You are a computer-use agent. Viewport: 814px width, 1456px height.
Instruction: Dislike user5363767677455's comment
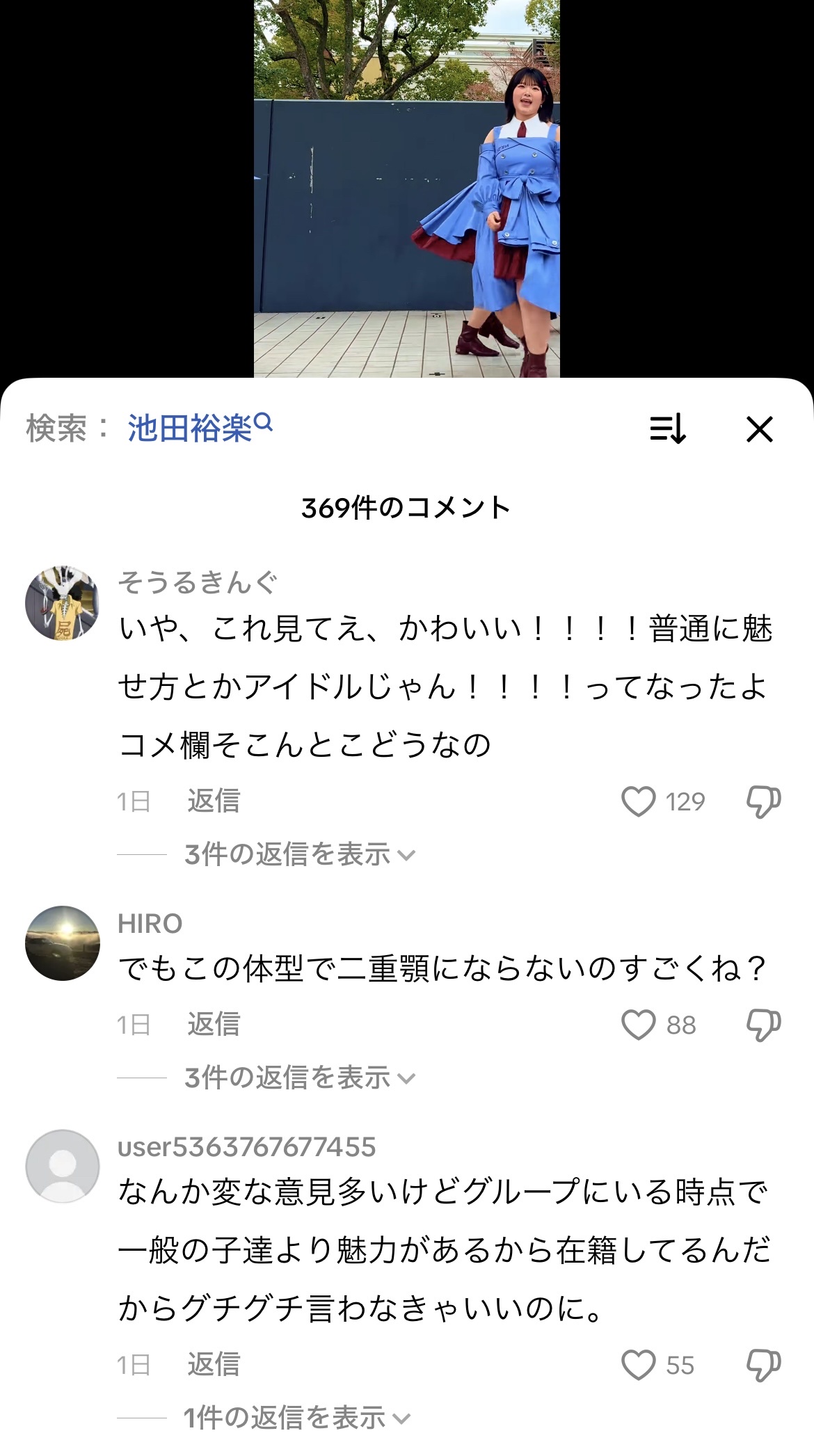click(763, 1365)
